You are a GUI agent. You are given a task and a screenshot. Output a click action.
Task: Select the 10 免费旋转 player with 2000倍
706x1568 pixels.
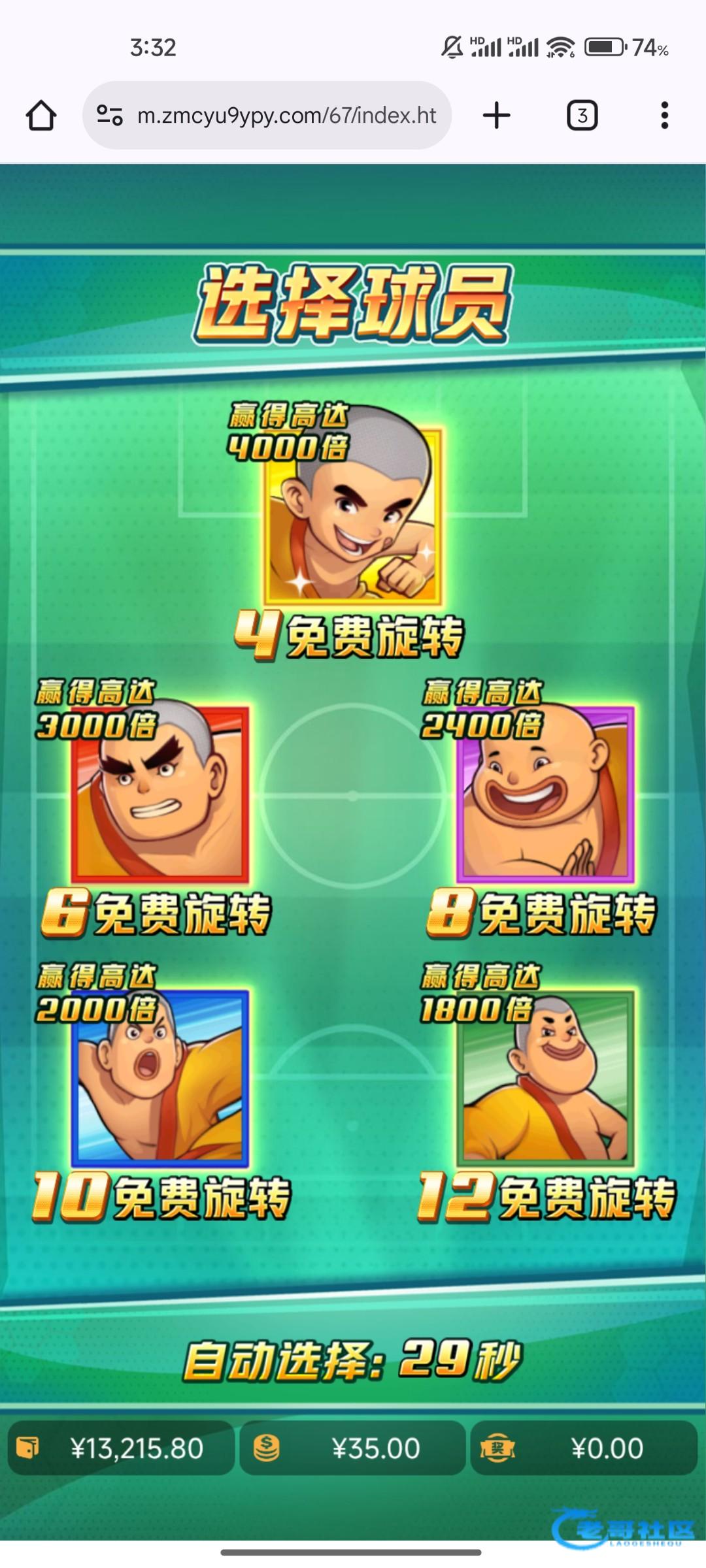160,1078
